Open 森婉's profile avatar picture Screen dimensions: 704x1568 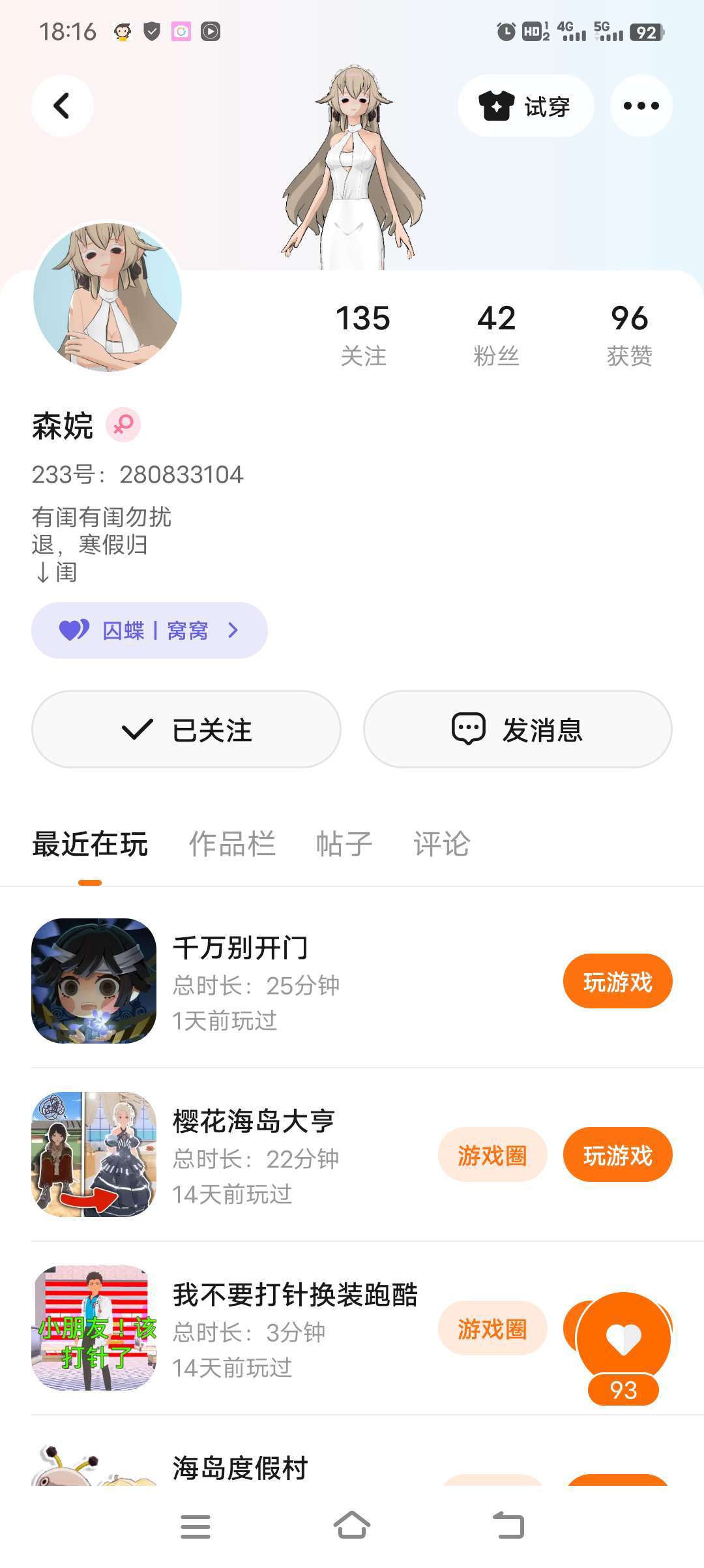pyautogui.click(x=108, y=297)
